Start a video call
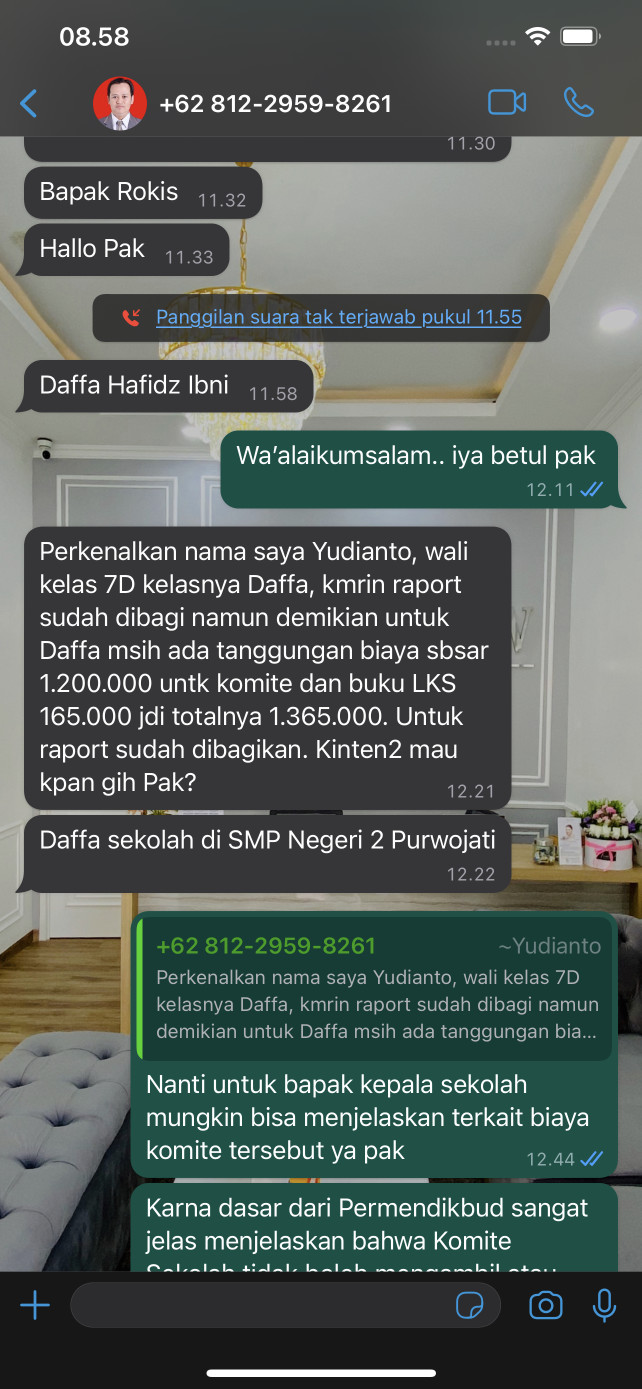642x1389 pixels. coord(507,102)
